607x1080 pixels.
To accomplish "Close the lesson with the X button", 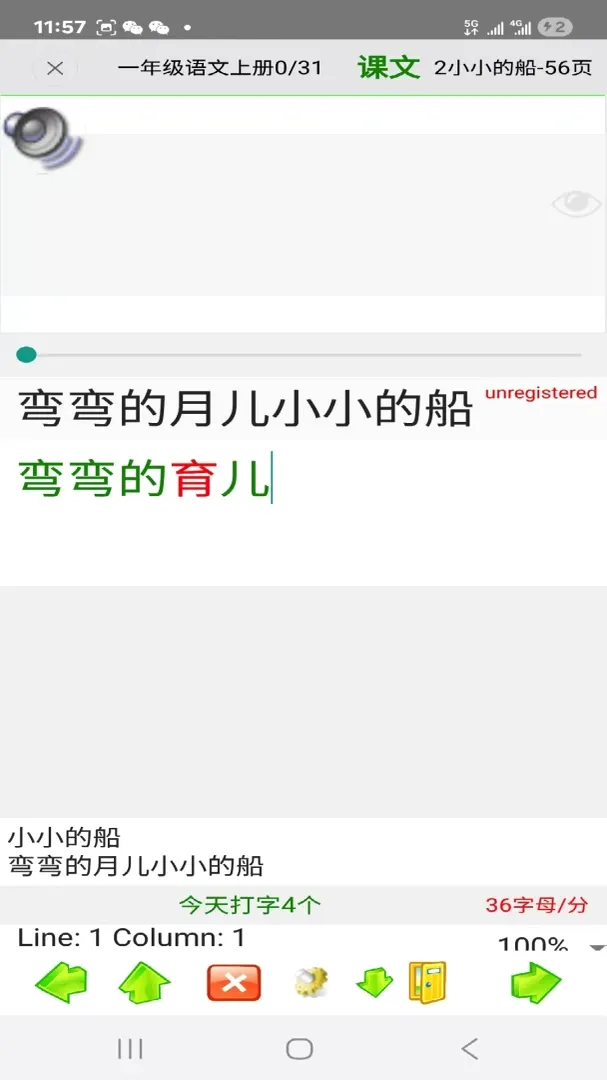I will pyautogui.click(x=54, y=68).
